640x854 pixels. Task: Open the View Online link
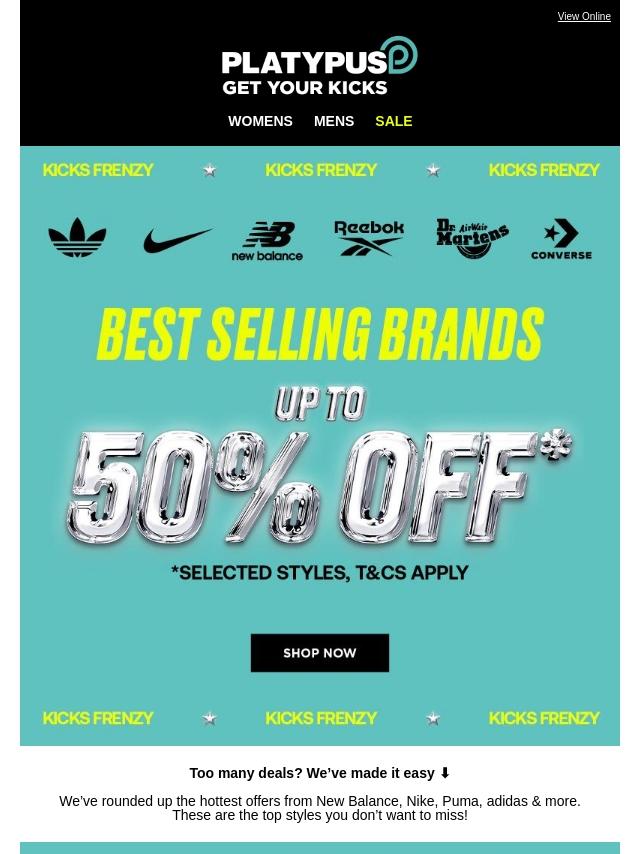pos(583,16)
